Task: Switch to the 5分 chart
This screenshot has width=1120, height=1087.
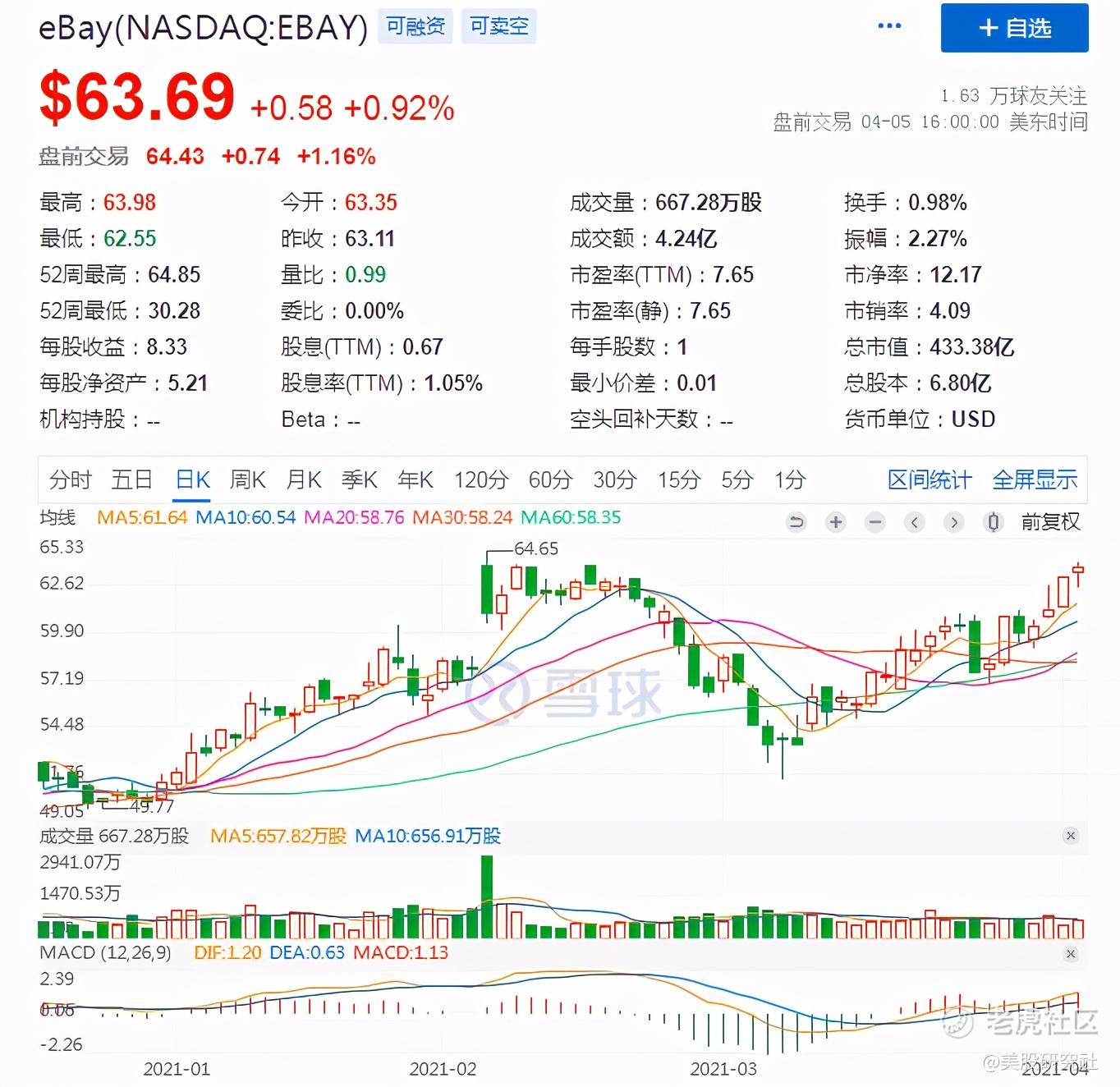Action: point(737,479)
